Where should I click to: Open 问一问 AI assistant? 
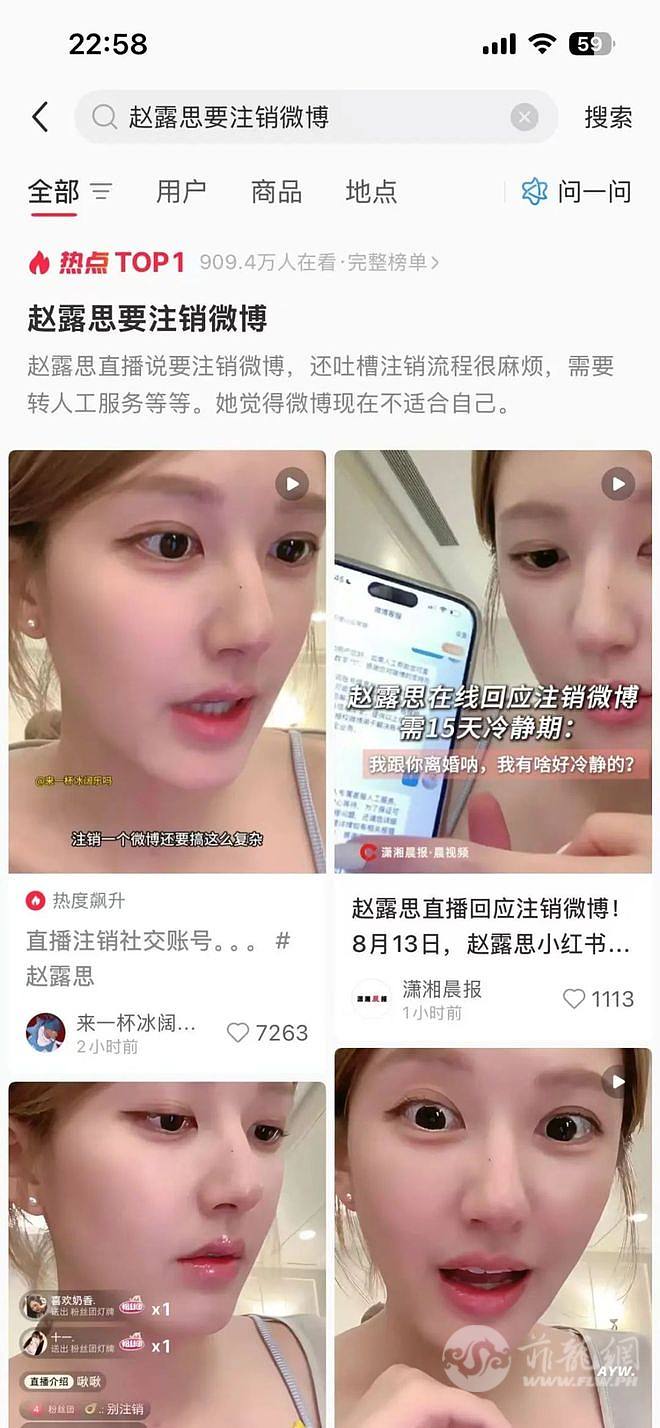tap(577, 191)
